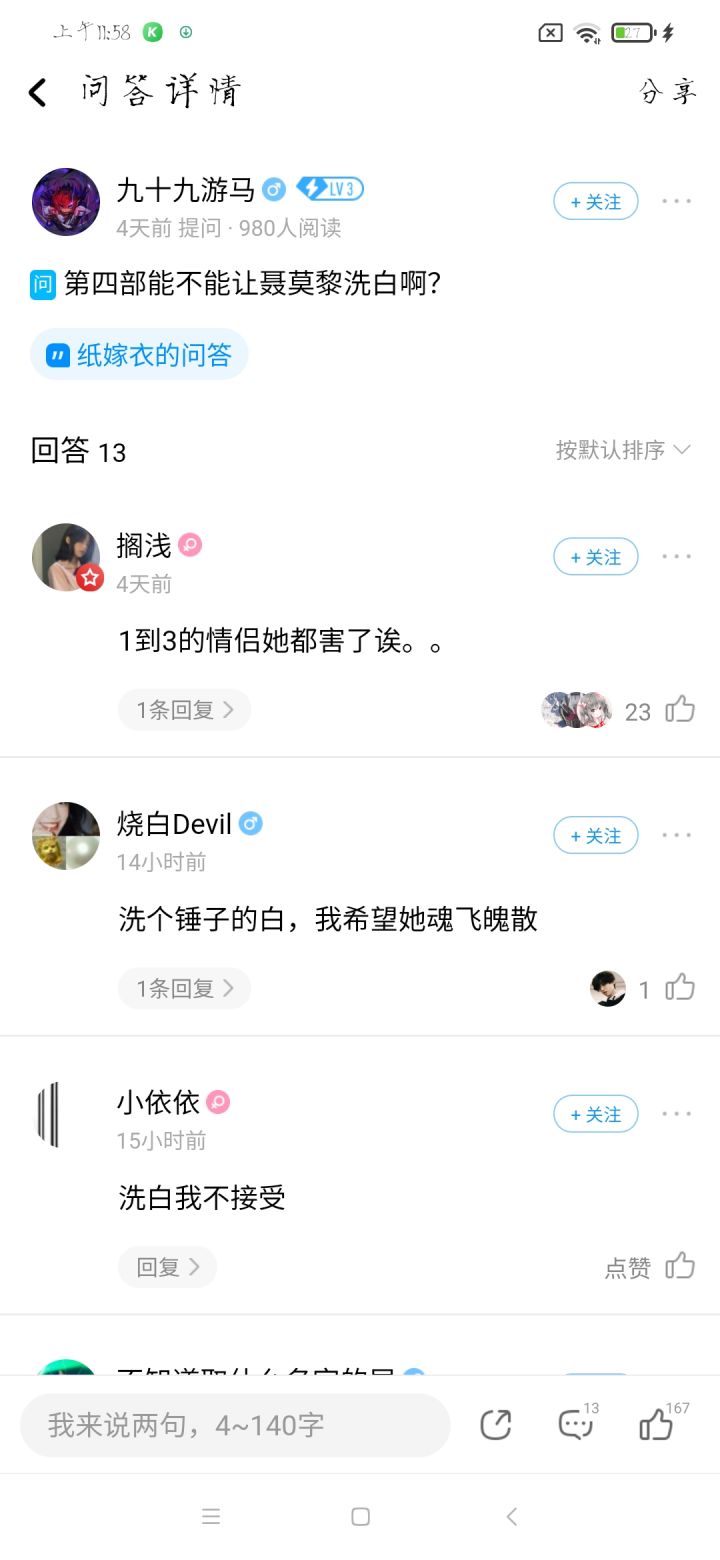
Task: Follow the user 烧白Devil
Action: (595, 836)
